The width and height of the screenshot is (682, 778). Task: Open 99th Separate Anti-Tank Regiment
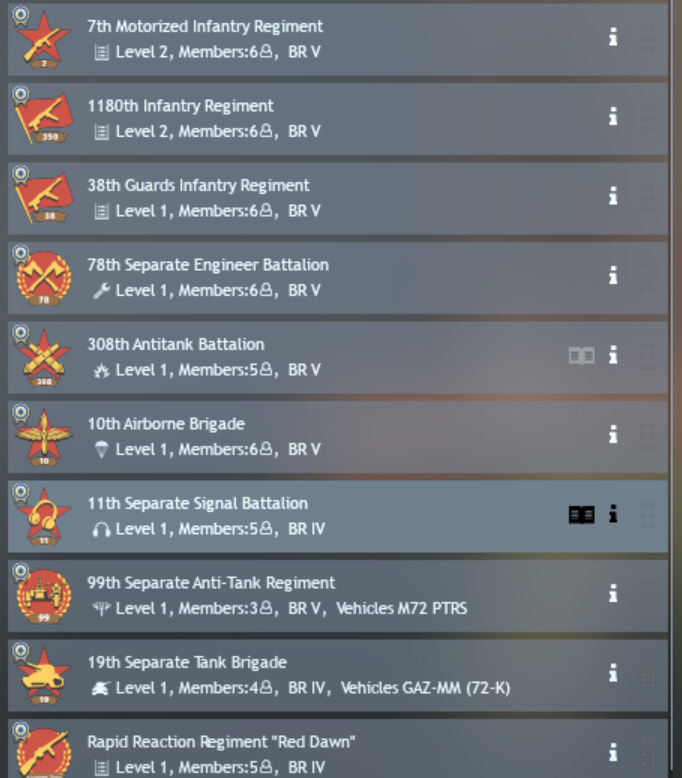coord(300,595)
